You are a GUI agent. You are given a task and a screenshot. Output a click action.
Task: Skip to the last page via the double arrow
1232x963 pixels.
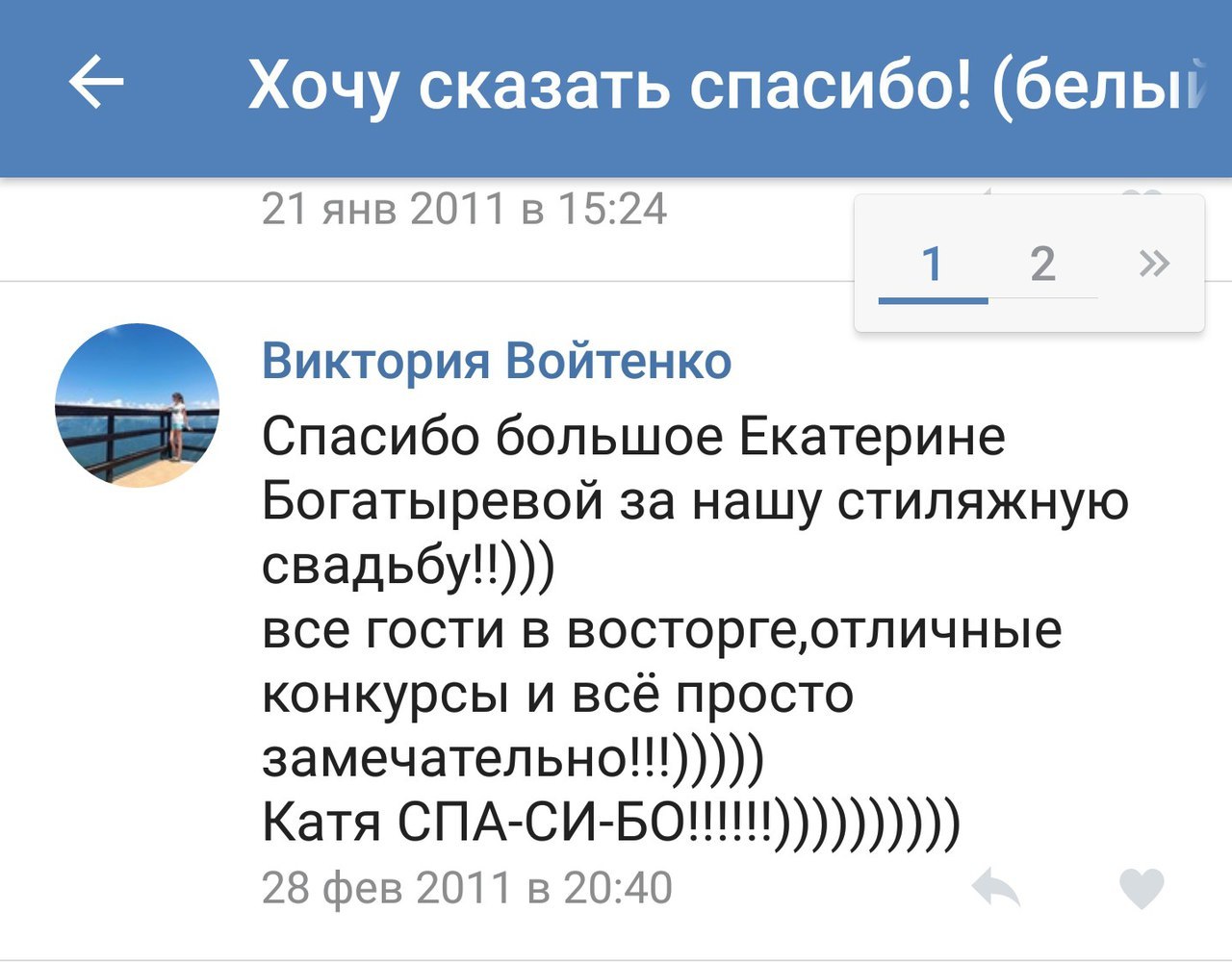1153,263
